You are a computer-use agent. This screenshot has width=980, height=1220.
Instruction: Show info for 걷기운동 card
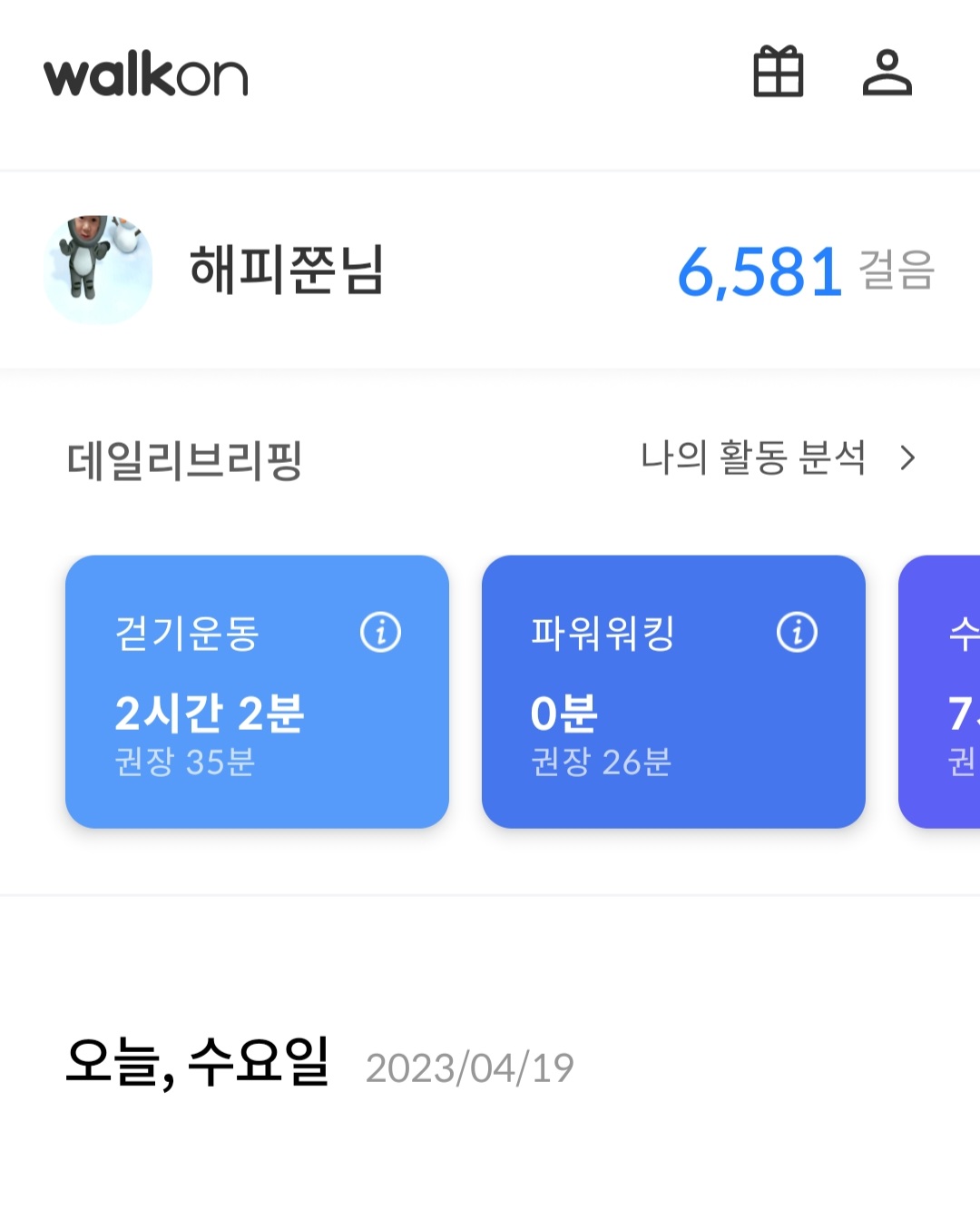[x=380, y=632]
